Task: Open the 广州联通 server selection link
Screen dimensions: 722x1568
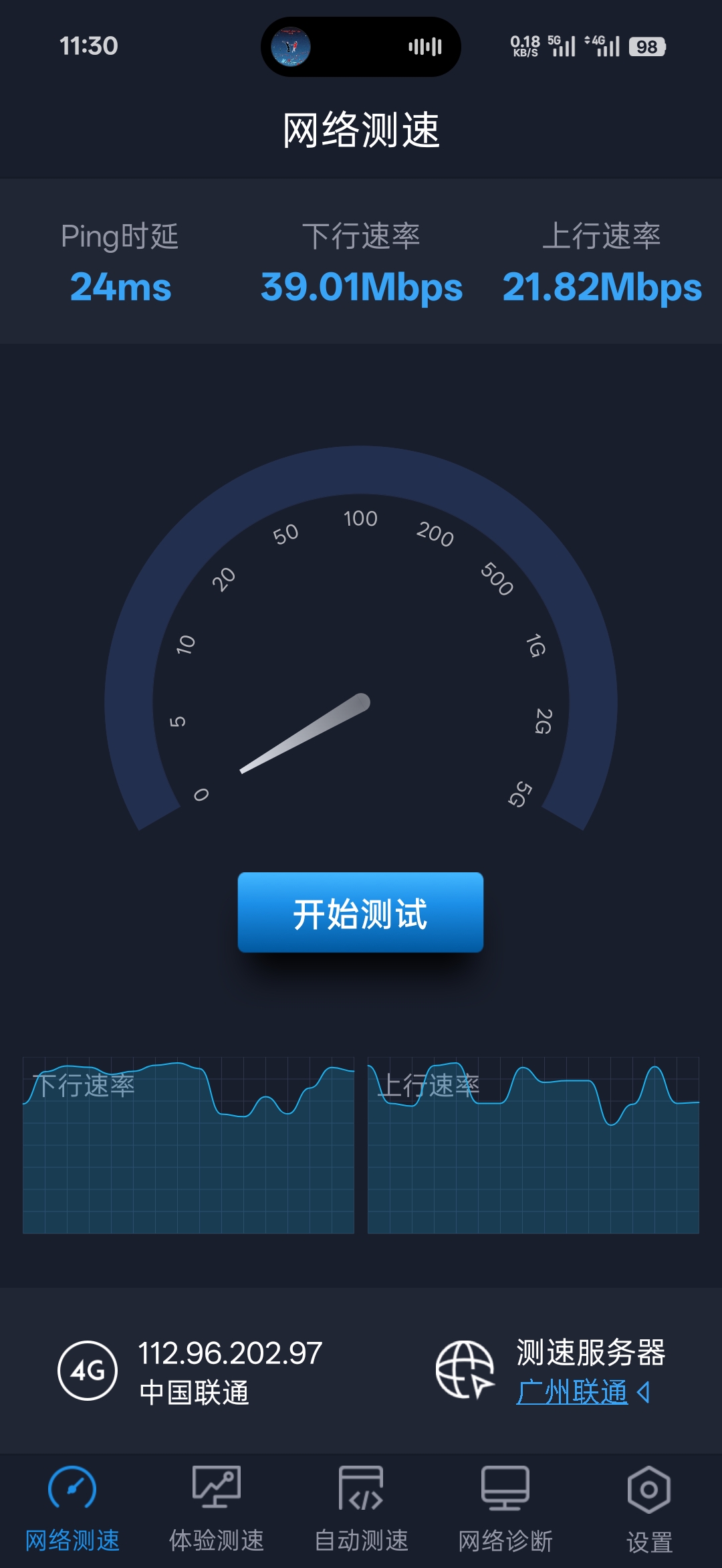Action: [x=572, y=1393]
